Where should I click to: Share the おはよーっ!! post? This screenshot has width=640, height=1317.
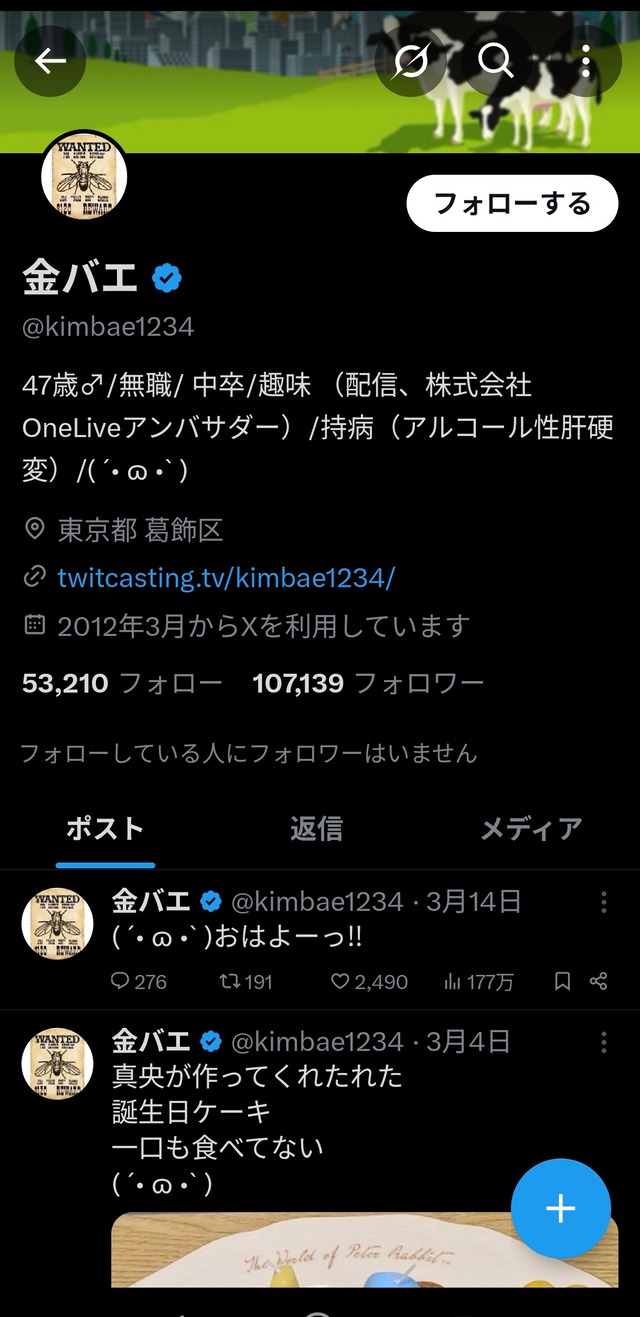pos(599,982)
